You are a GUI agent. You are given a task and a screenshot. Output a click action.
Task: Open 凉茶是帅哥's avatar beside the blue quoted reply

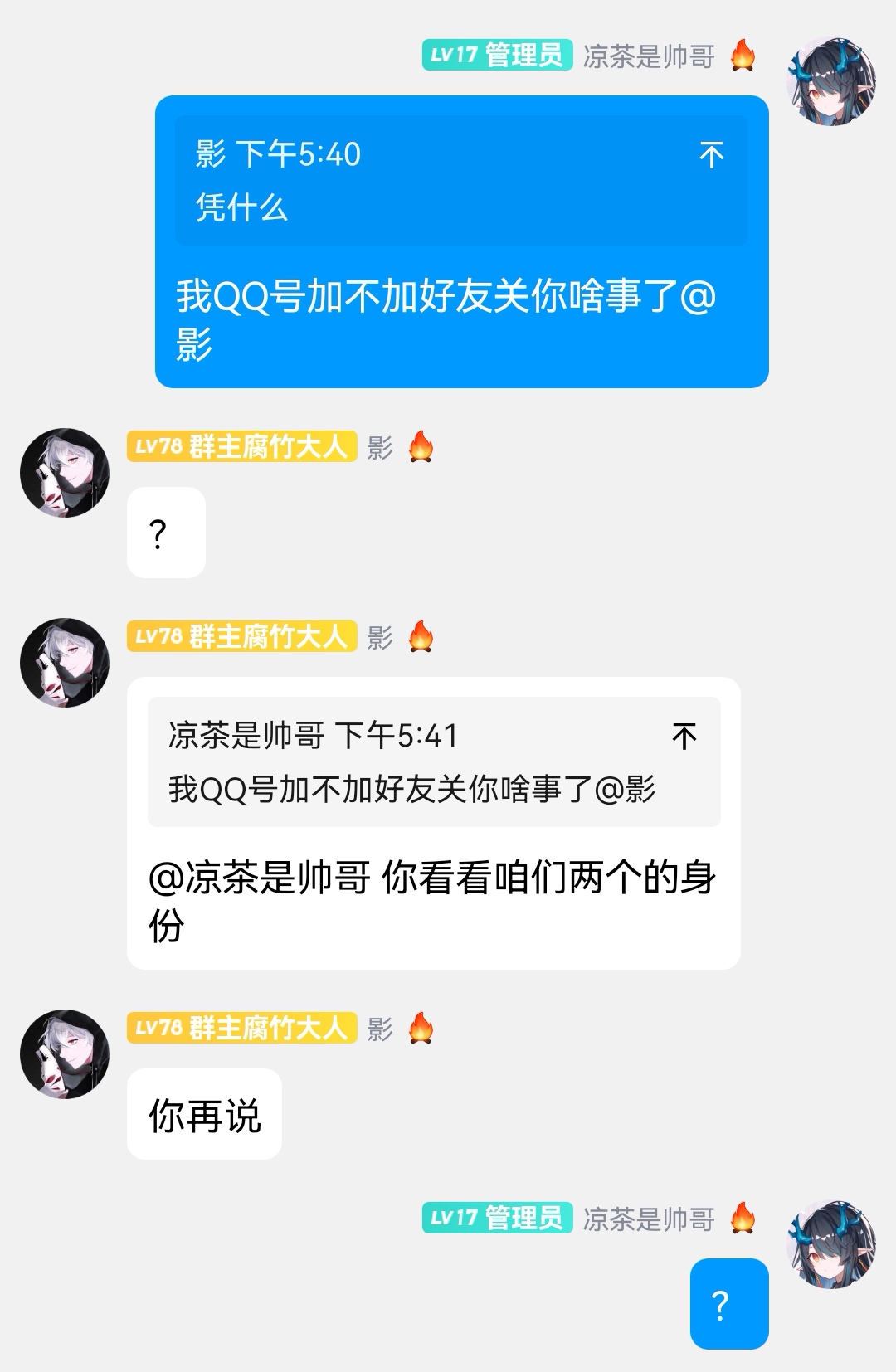[830, 81]
